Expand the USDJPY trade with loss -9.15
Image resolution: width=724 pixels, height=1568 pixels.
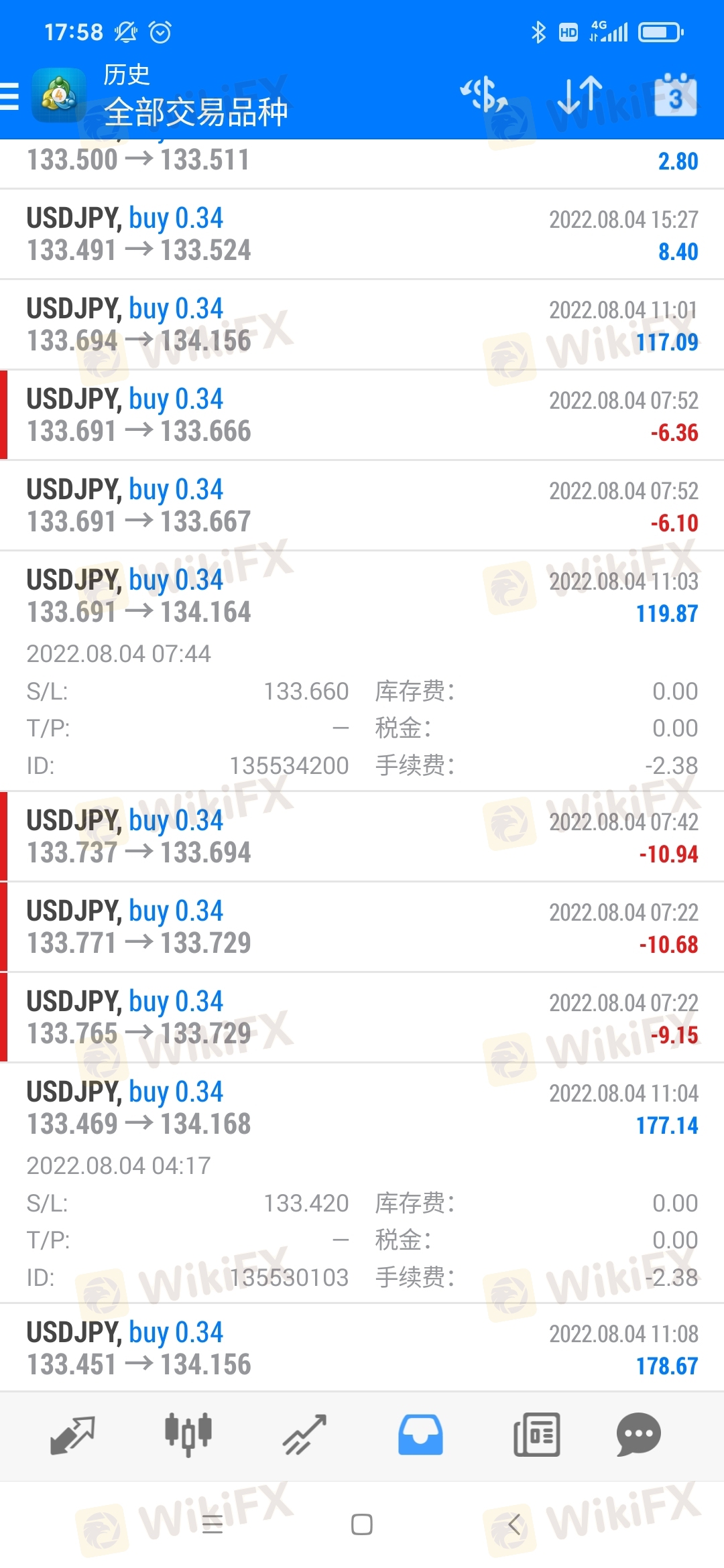tap(362, 1018)
